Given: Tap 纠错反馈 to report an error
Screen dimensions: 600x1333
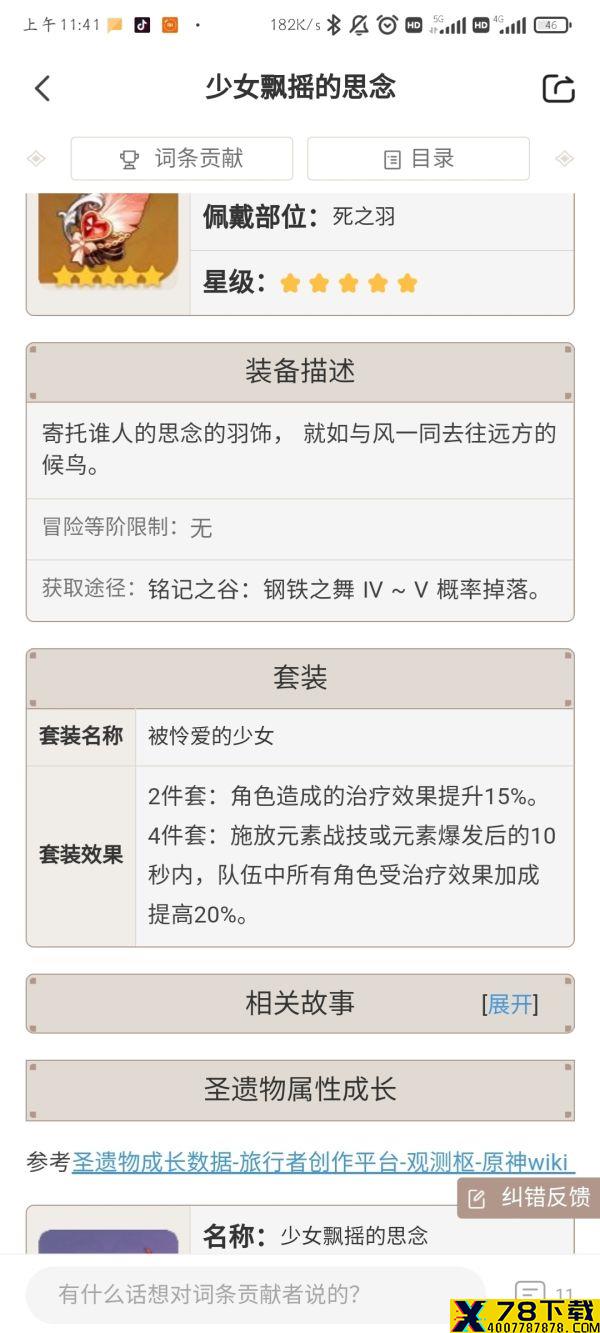Looking at the screenshot, I should tap(530, 1197).
